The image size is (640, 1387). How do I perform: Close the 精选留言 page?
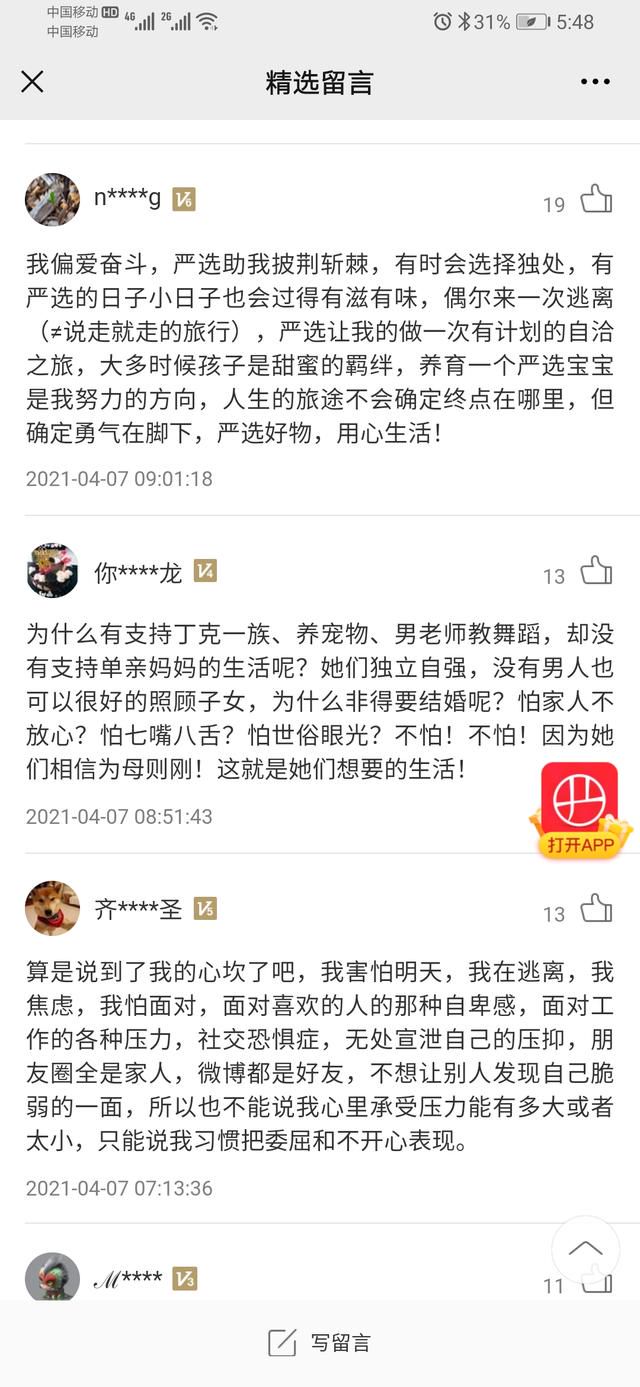[x=32, y=82]
